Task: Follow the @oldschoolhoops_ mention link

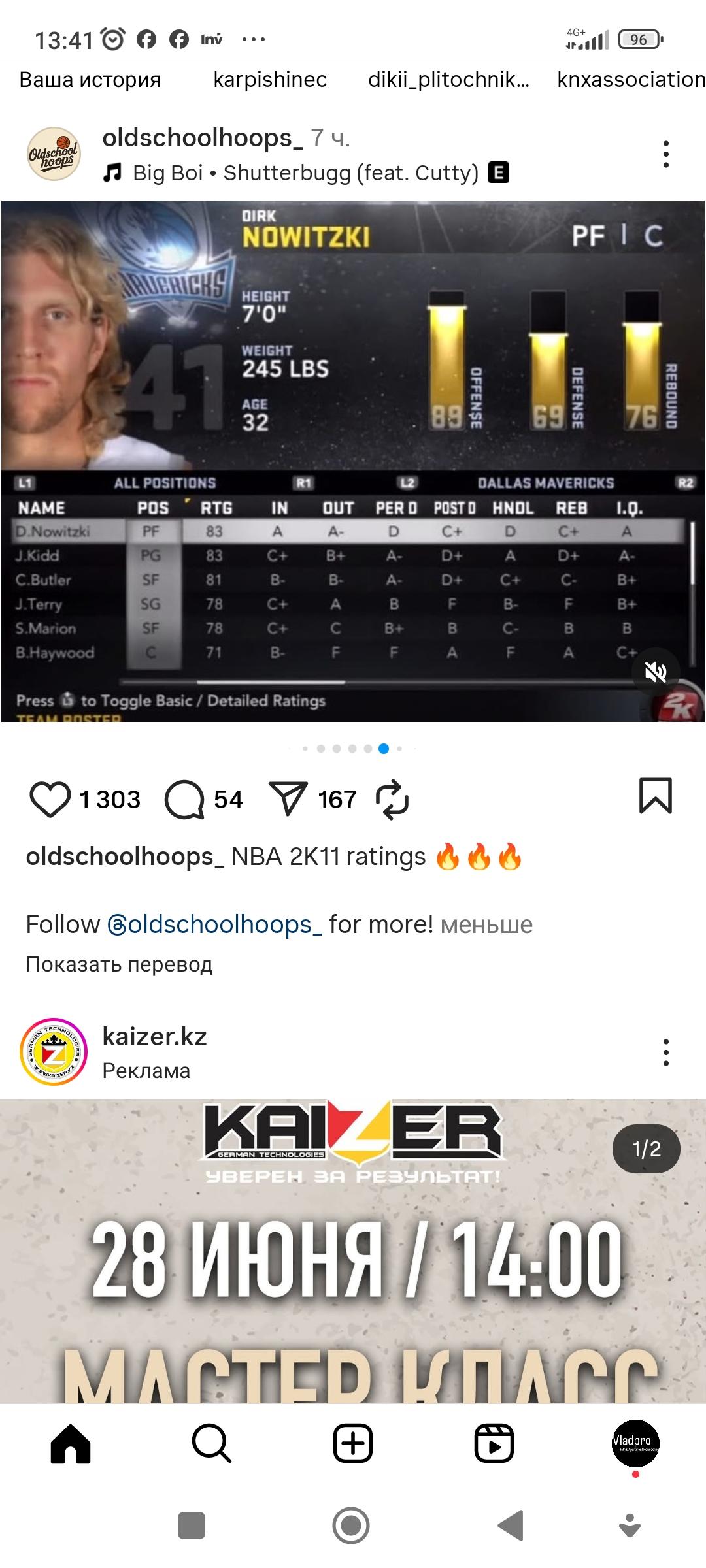Action: [214, 924]
